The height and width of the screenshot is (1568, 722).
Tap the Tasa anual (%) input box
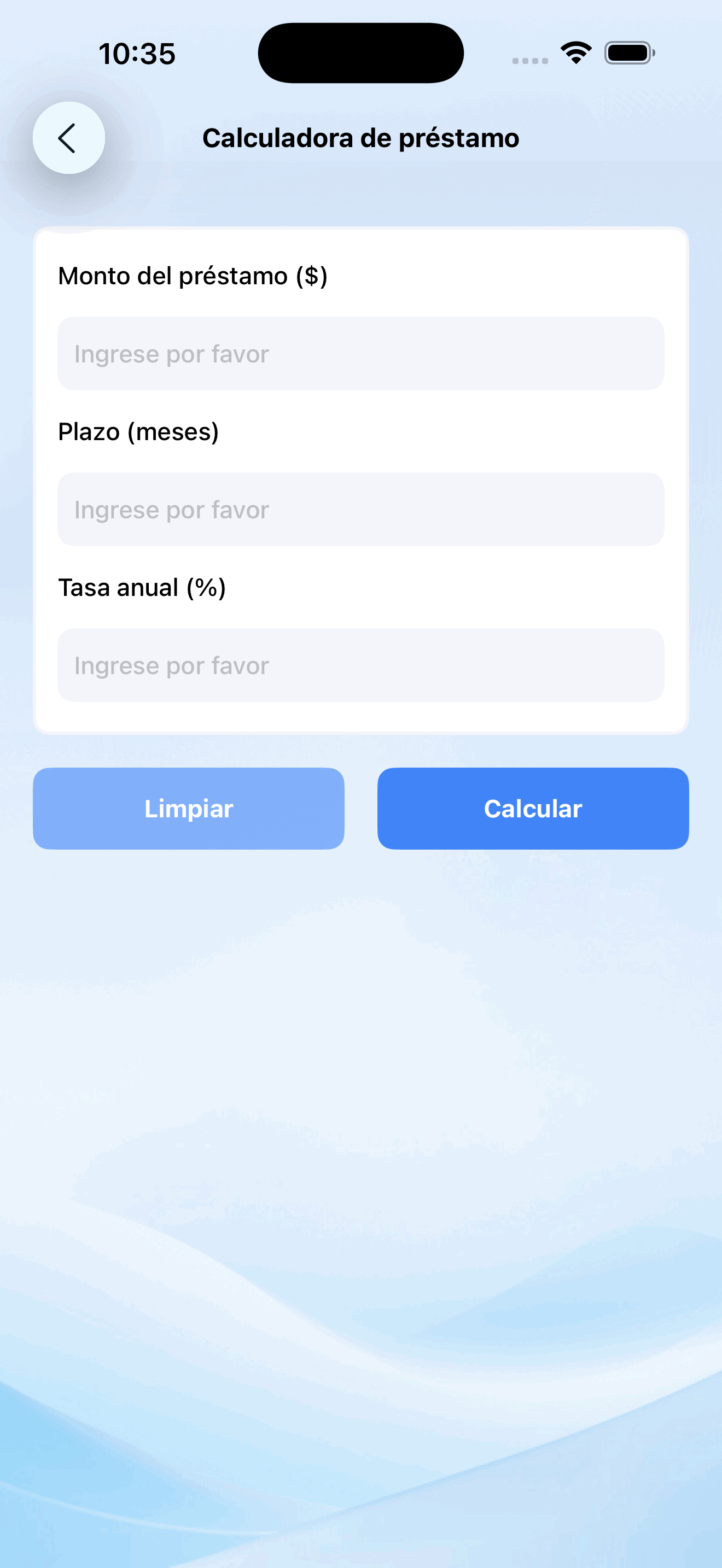[x=360, y=665]
